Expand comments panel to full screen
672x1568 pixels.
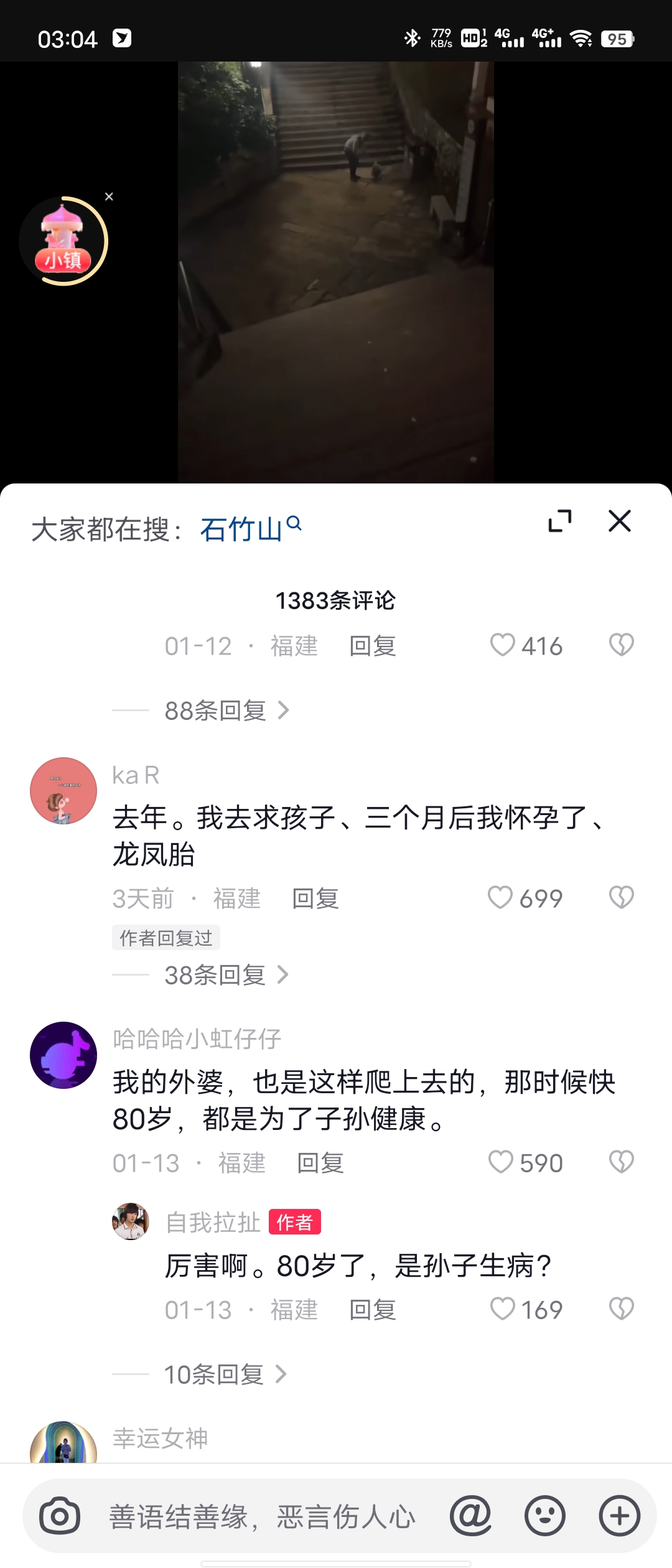pos(559,521)
